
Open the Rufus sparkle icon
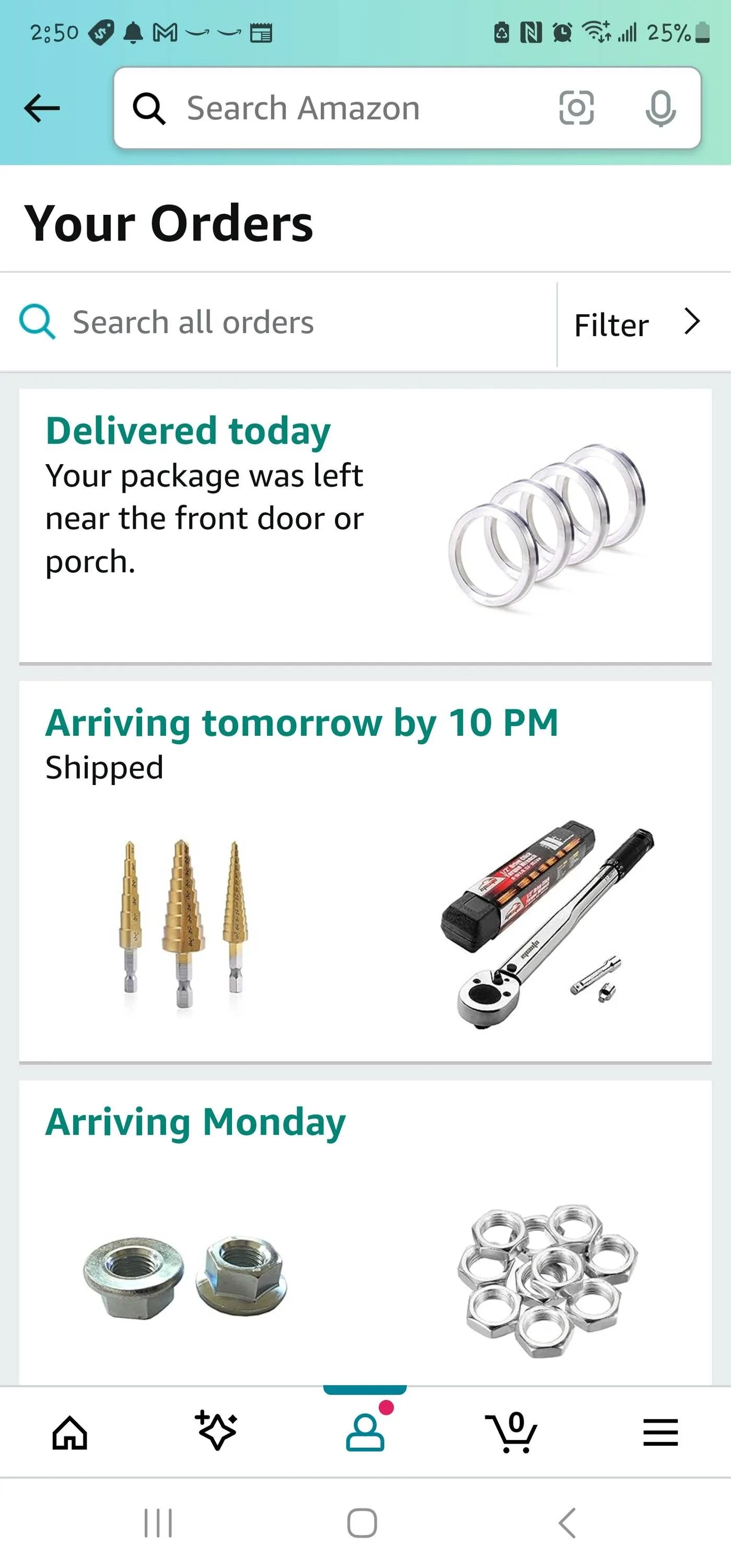click(218, 1432)
